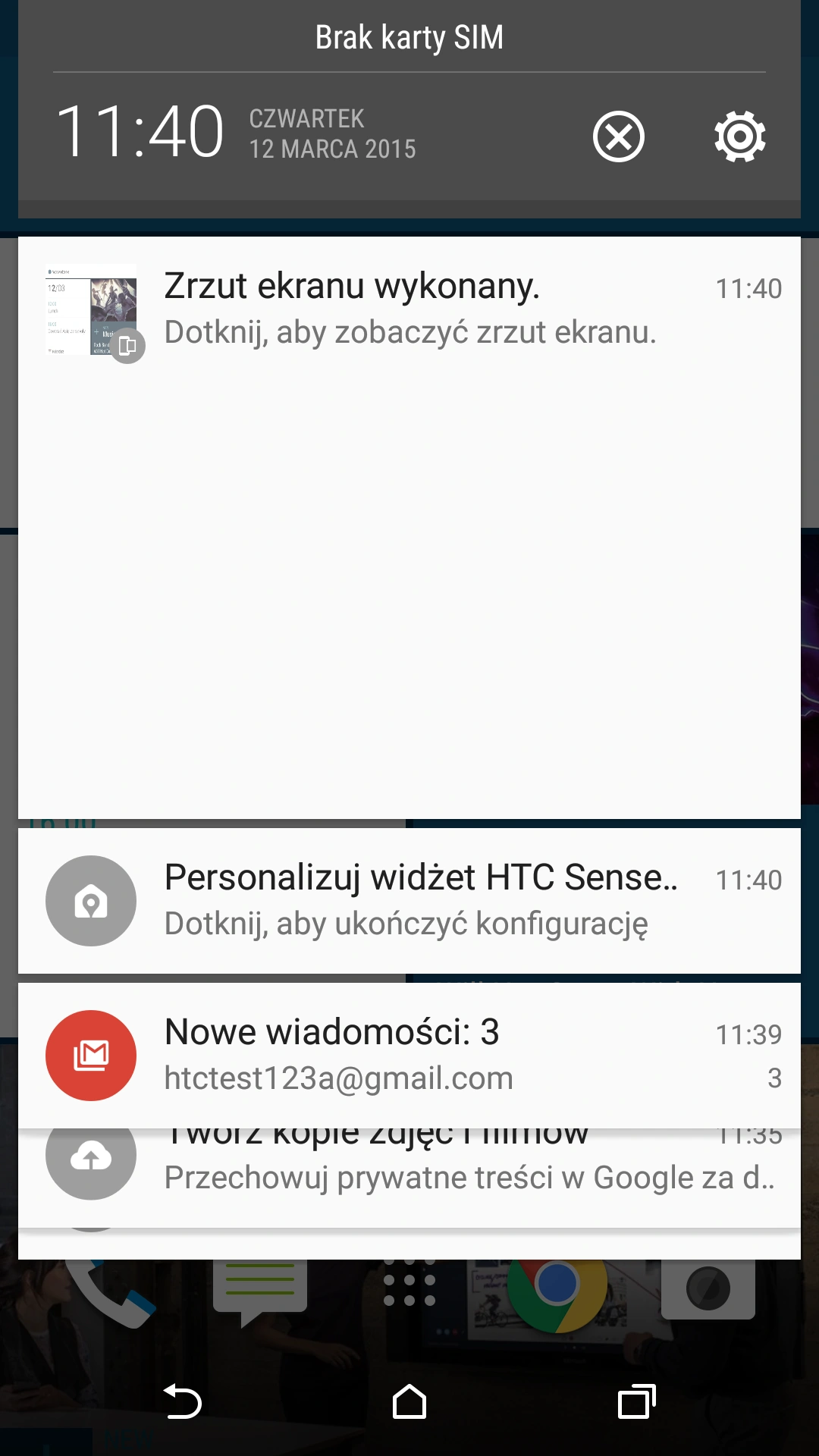This screenshot has height=1456, width=819.
Task: Clear all notifications
Action: [x=619, y=136]
